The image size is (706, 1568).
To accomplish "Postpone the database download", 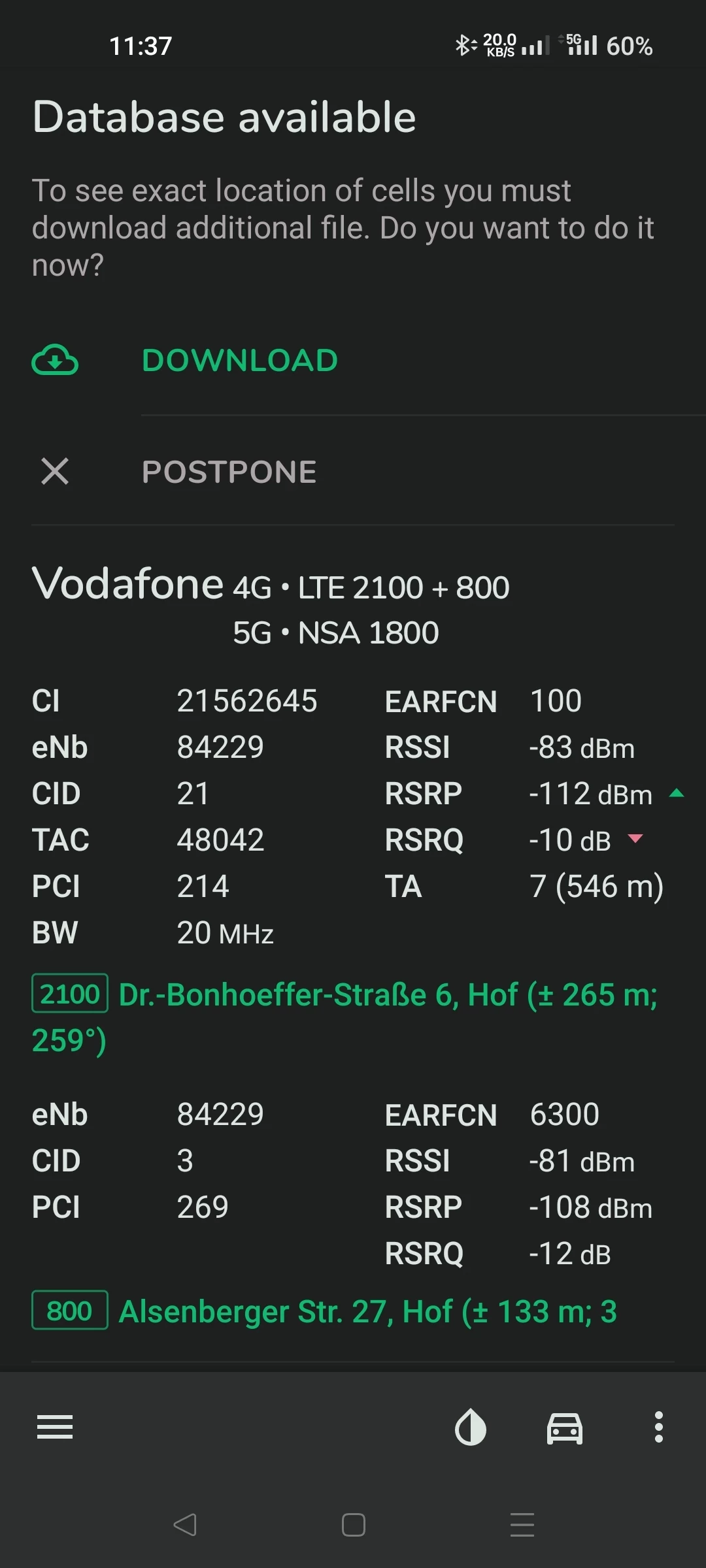I will click(229, 472).
